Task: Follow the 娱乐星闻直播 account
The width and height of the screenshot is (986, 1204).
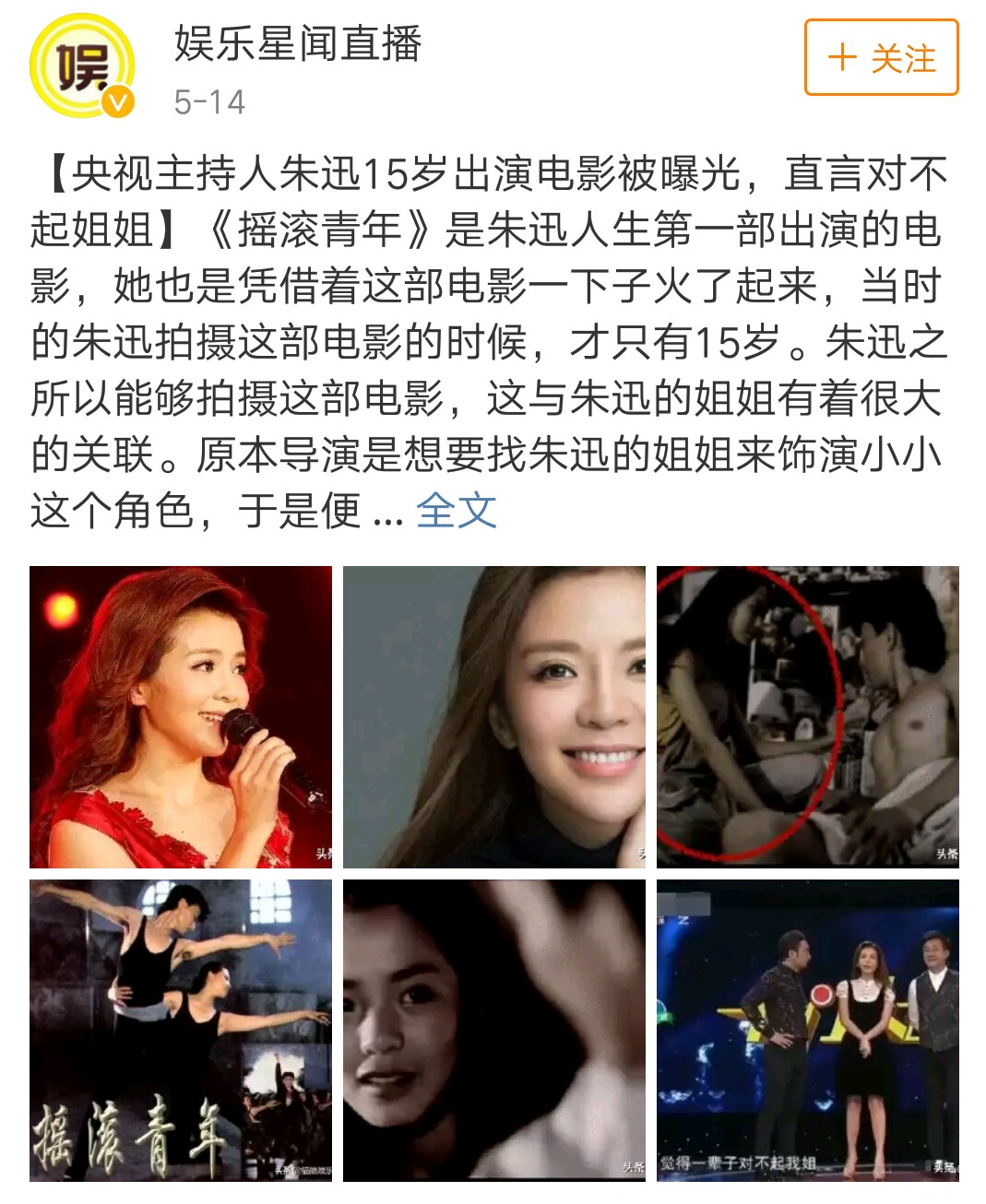Action: pos(881,58)
